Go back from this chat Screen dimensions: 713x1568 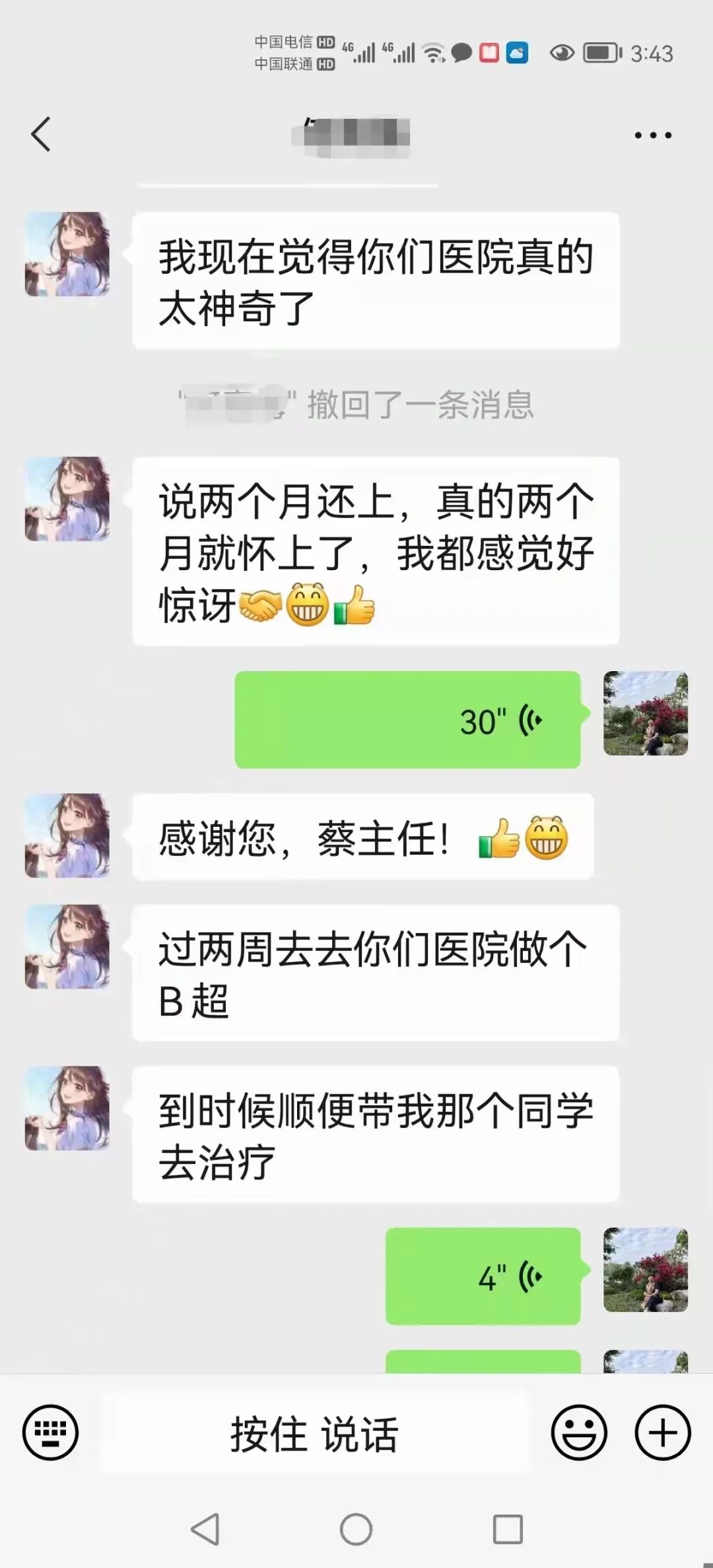41,134
